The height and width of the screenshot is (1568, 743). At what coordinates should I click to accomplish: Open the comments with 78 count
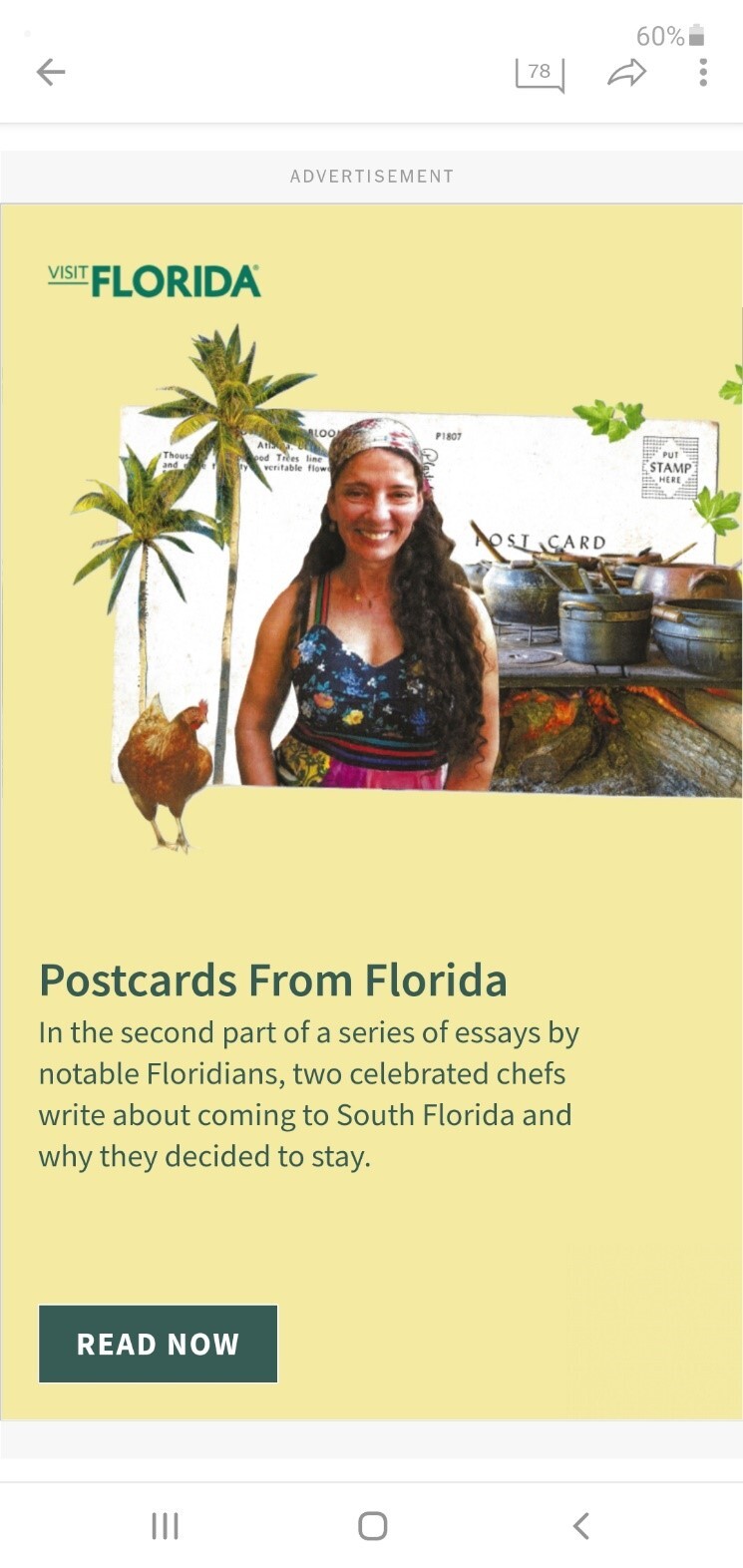[540, 73]
